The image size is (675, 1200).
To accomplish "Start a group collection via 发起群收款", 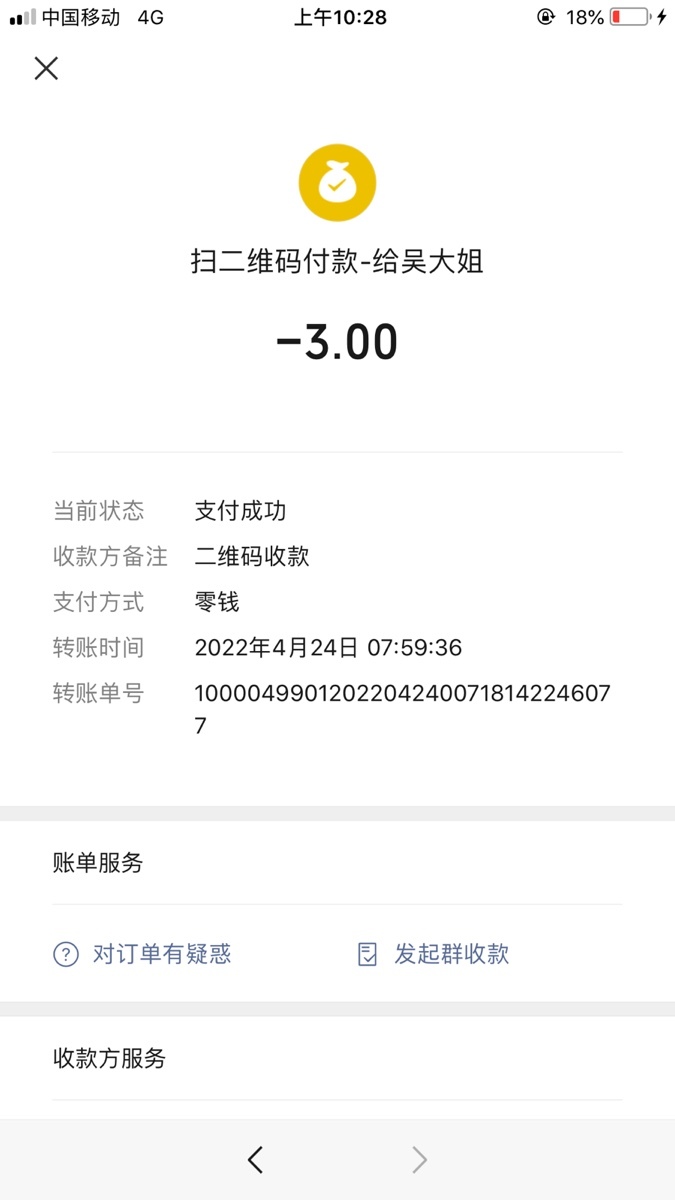I will [433, 954].
